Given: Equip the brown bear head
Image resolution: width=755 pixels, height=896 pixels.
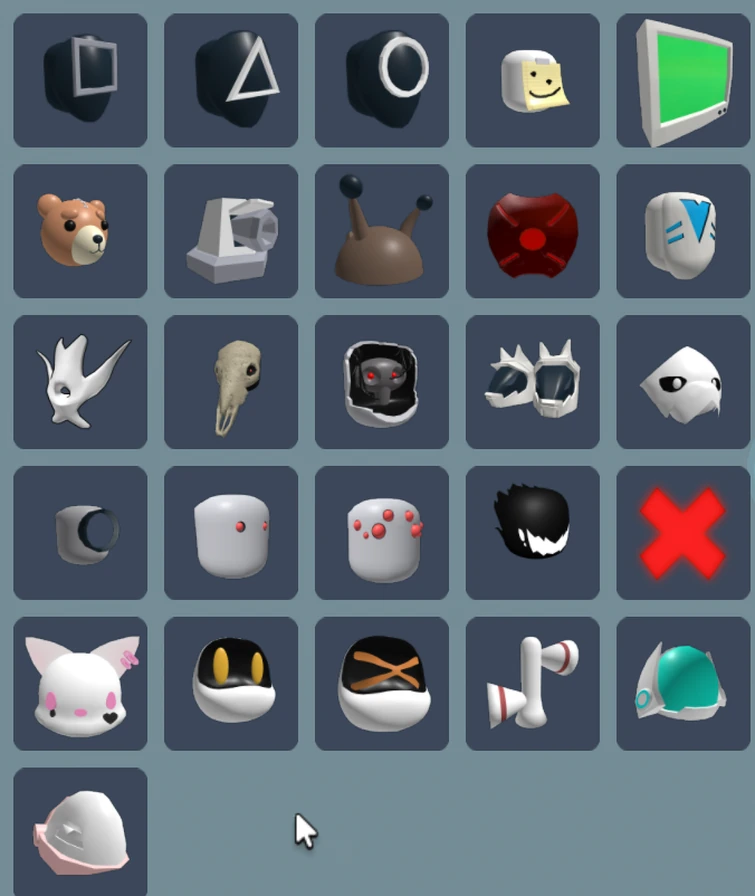Looking at the screenshot, I should [80, 231].
